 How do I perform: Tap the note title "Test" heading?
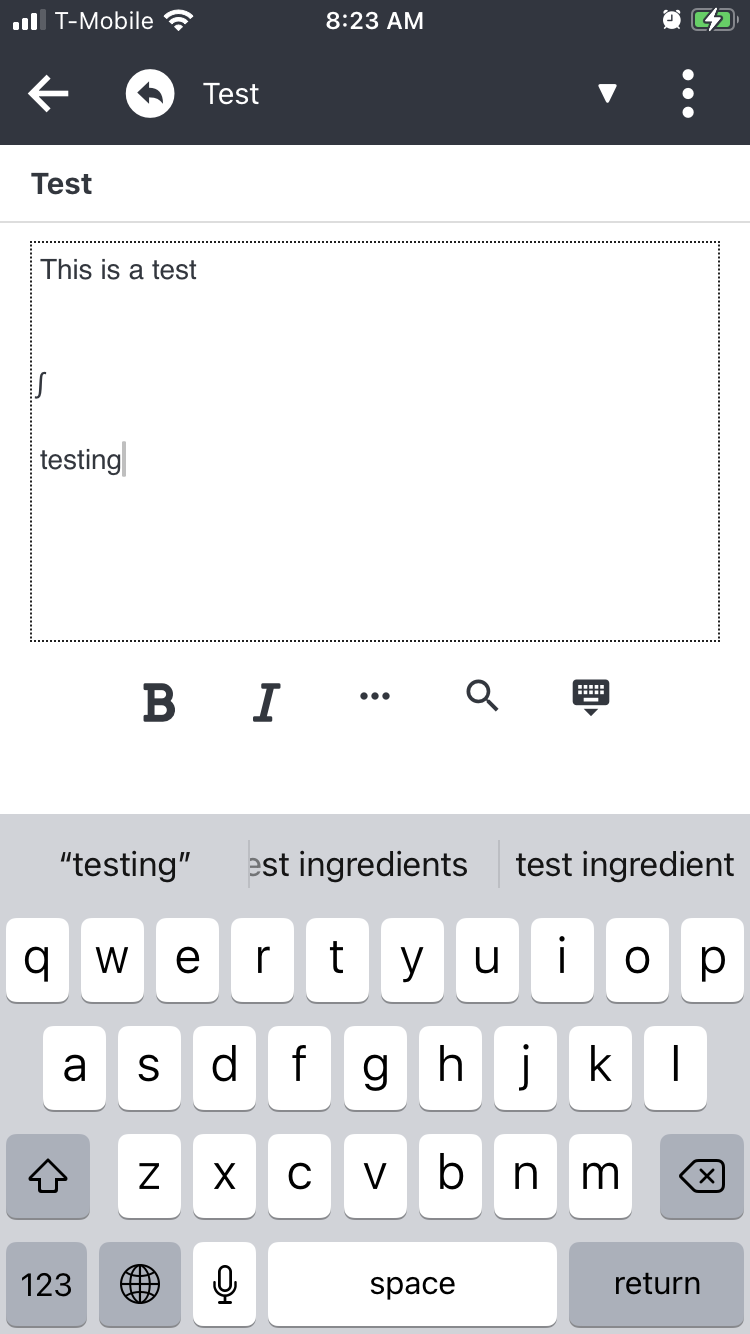coord(61,184)
